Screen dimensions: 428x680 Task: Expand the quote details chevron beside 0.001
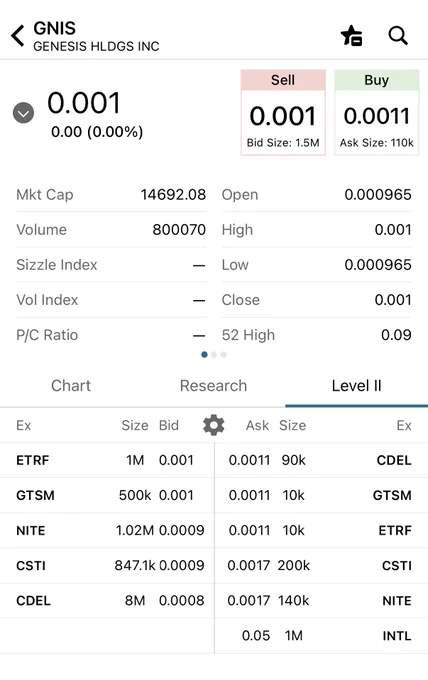tap(23, 113)
